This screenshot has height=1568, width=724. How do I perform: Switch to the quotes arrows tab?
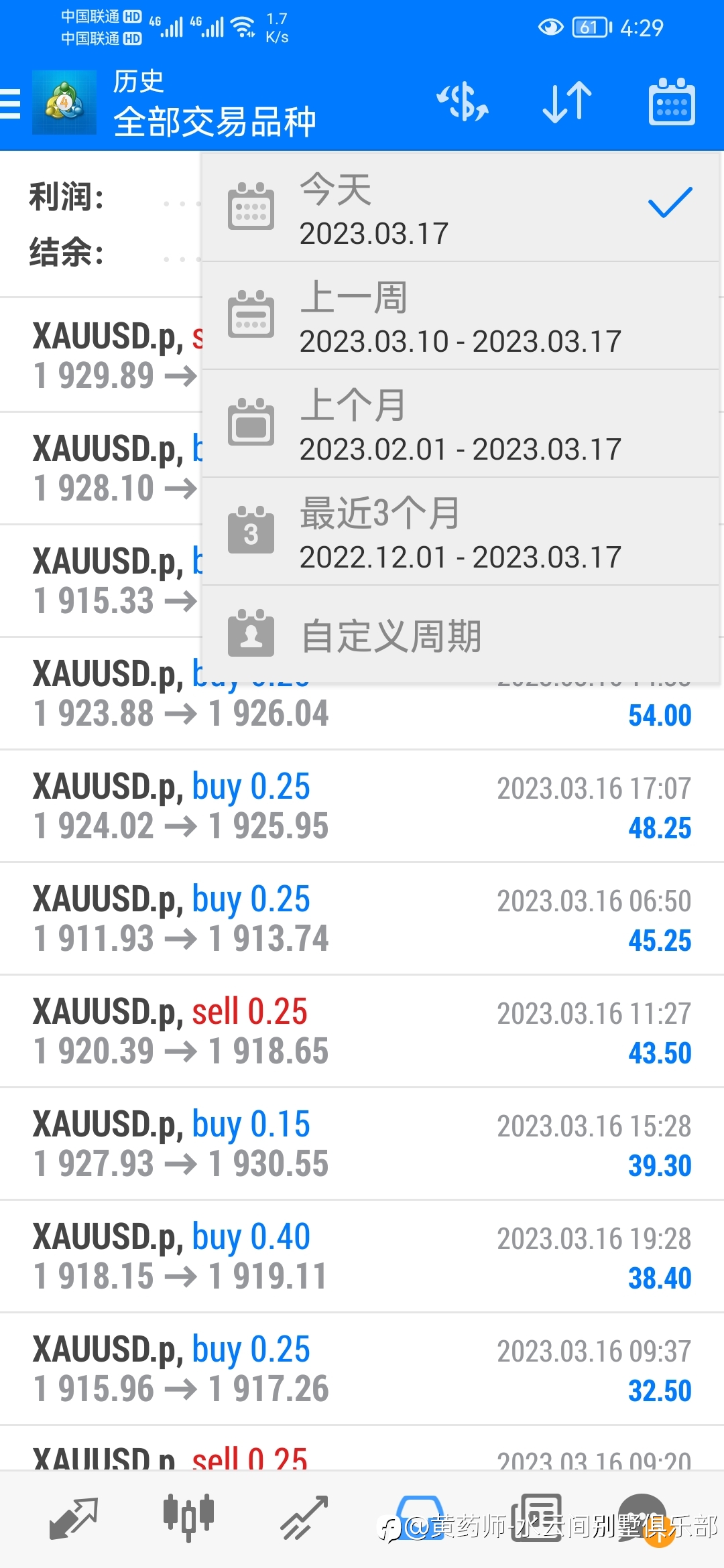(74, 1518)
